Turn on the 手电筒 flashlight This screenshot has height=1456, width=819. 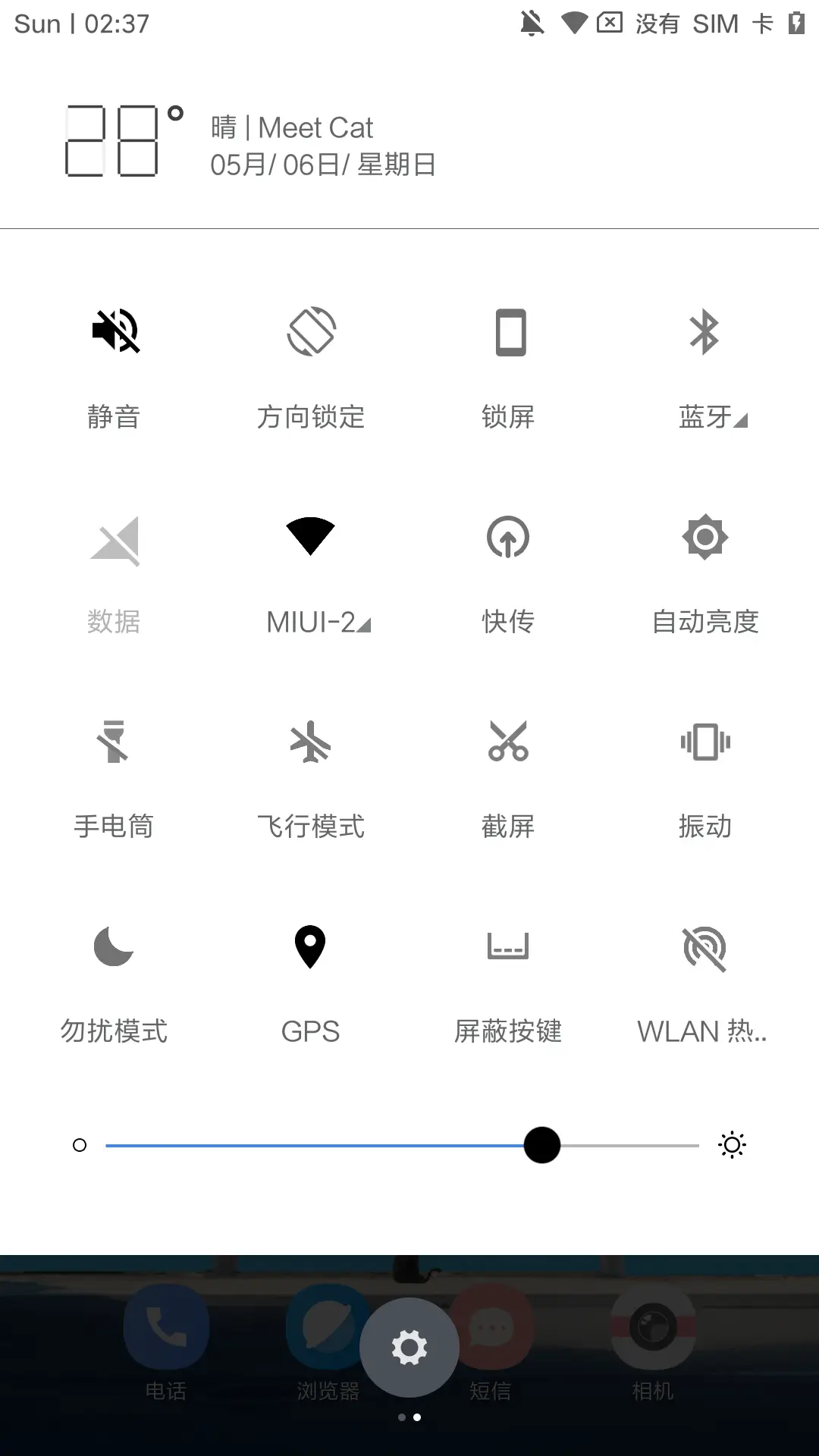[x=114, y=742]
